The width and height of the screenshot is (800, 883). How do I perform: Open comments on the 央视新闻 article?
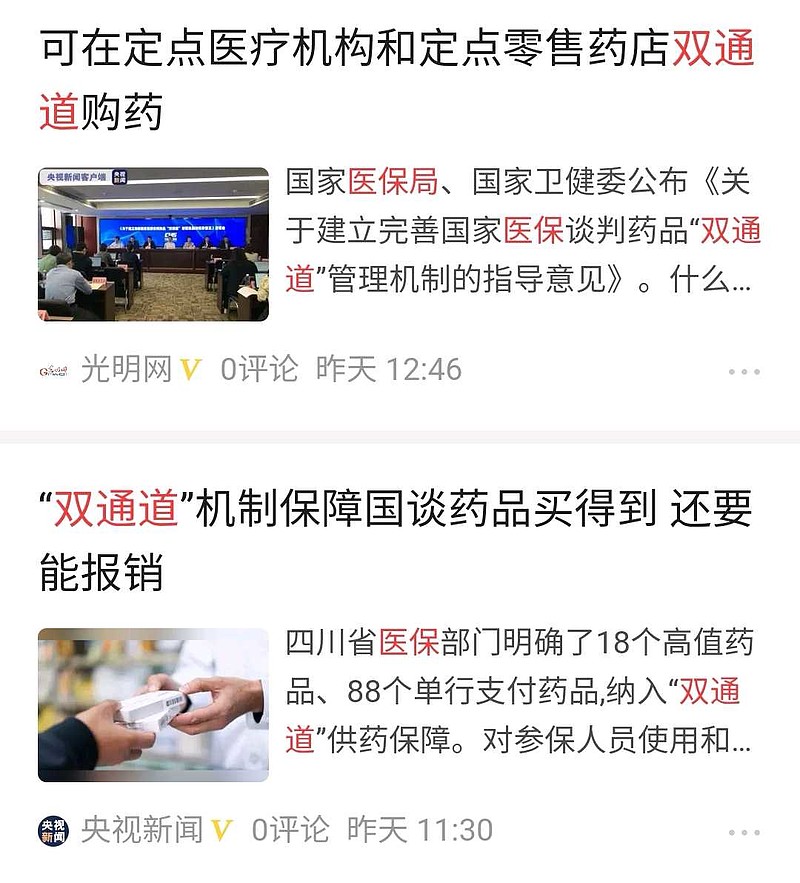290,830
